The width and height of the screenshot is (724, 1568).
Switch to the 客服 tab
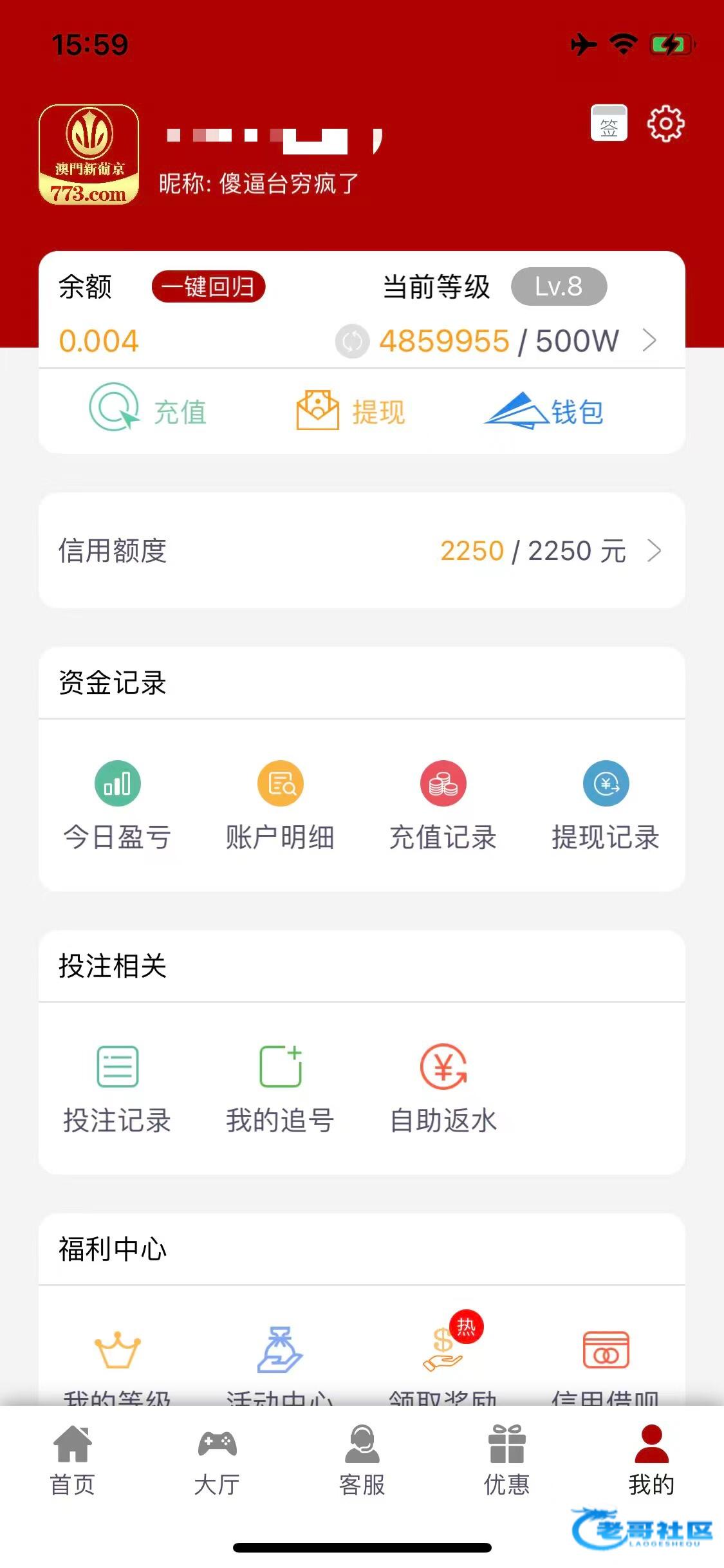pyautogui.click(x=362, y=1460)
